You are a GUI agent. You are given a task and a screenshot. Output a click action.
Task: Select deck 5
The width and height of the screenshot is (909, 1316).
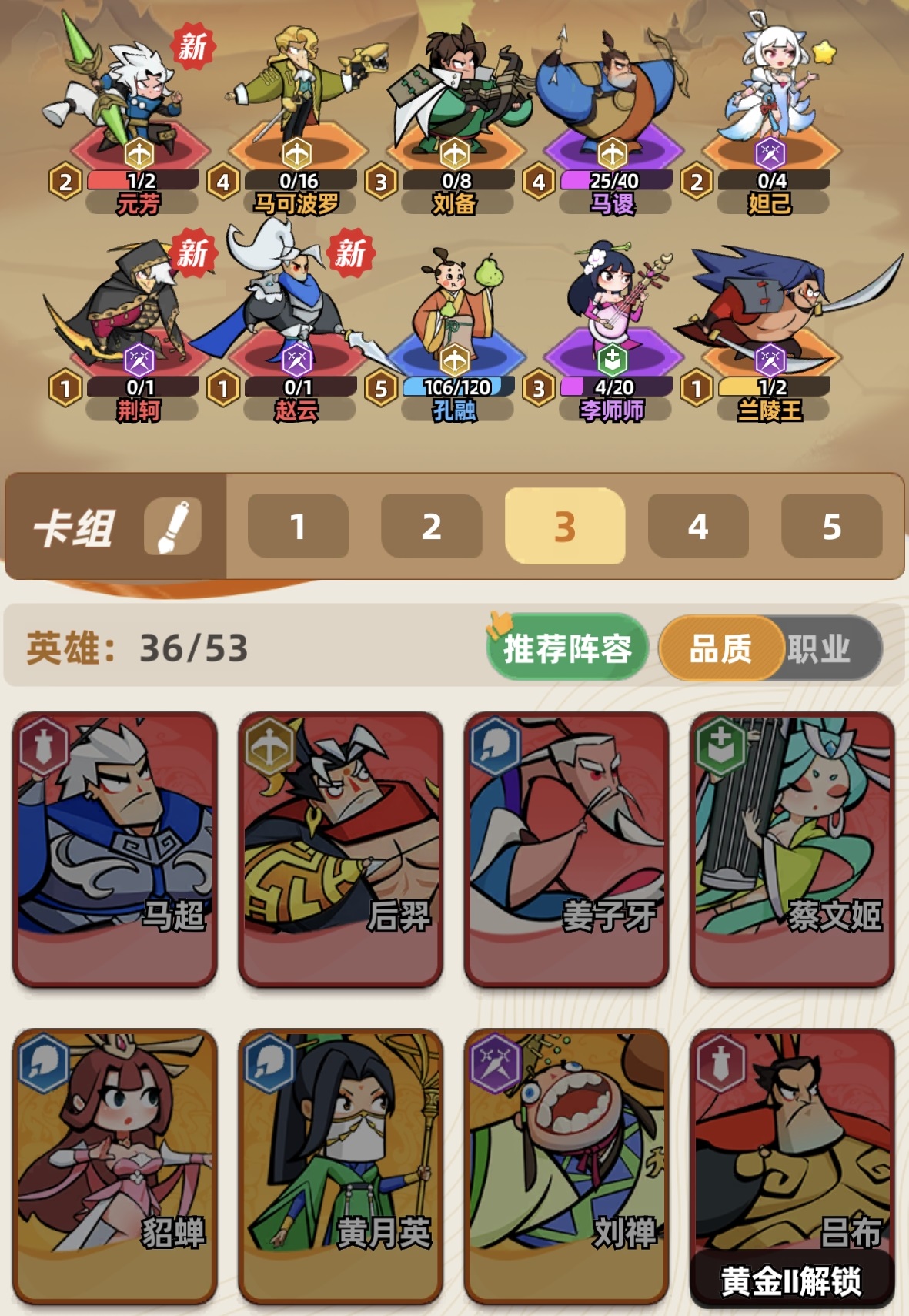(x=831, y=527)
